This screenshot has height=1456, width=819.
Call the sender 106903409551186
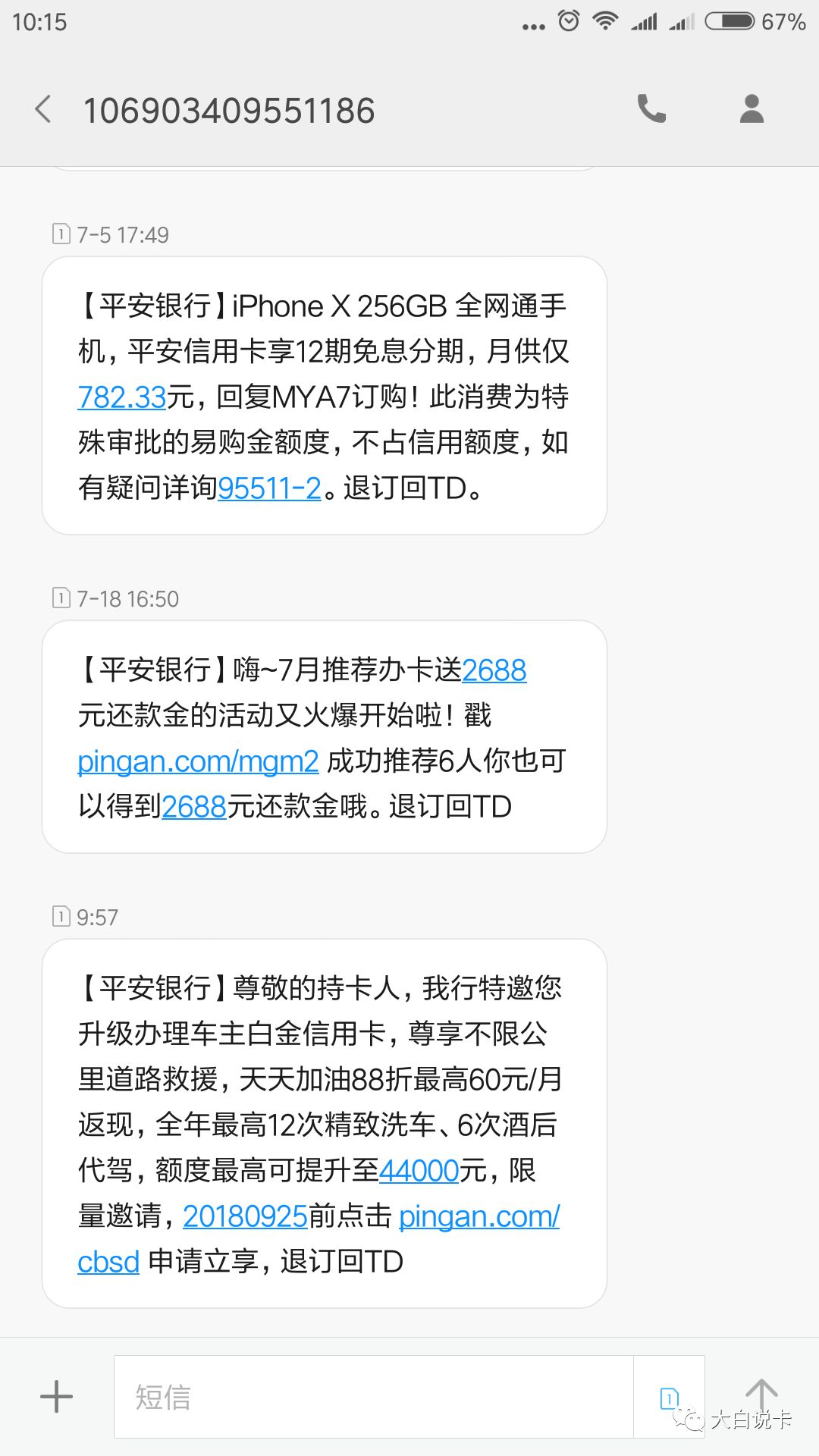[651, 109]
